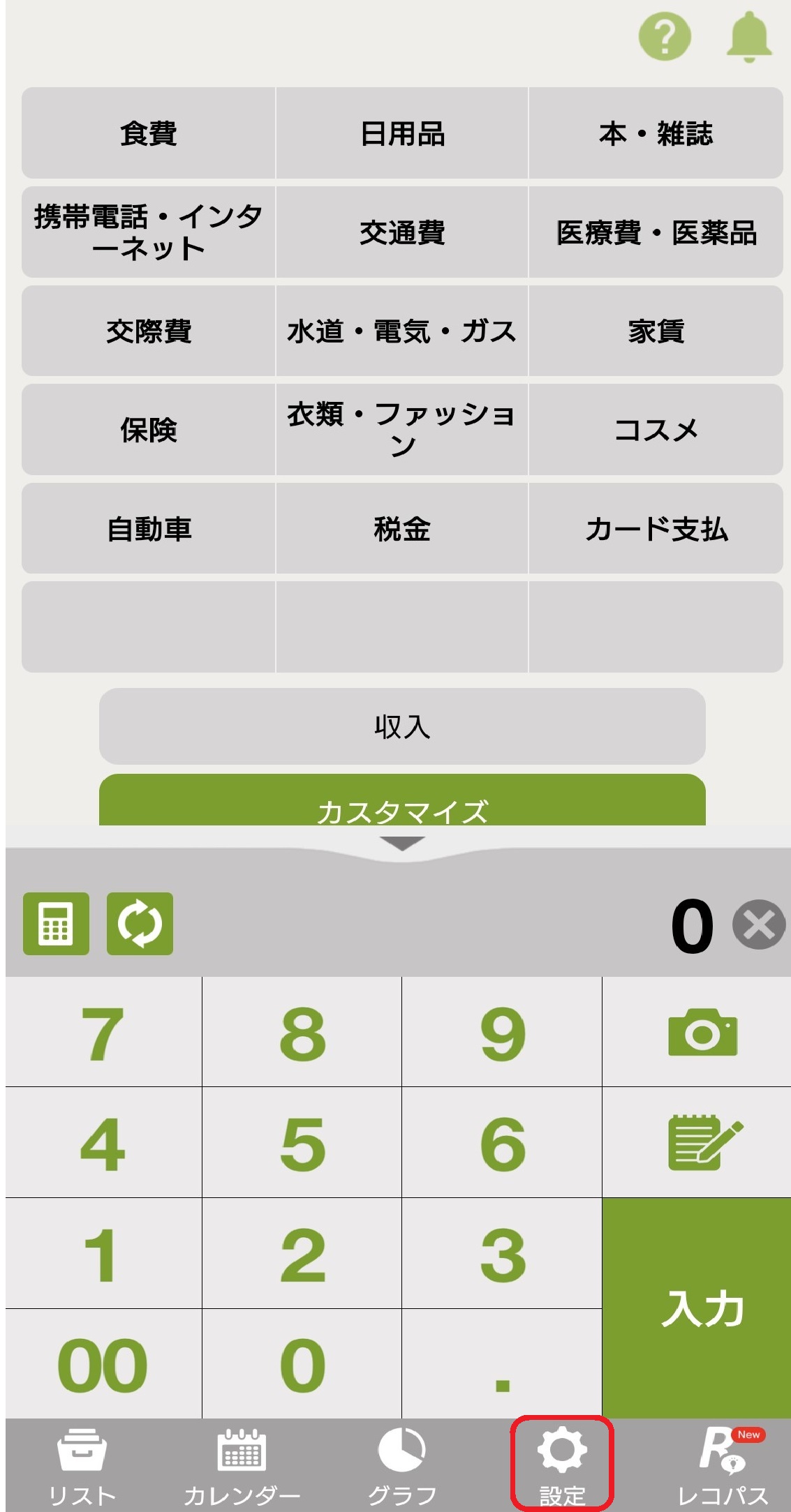
Task: Open the notifications bell
Action: tap(748, 36)
